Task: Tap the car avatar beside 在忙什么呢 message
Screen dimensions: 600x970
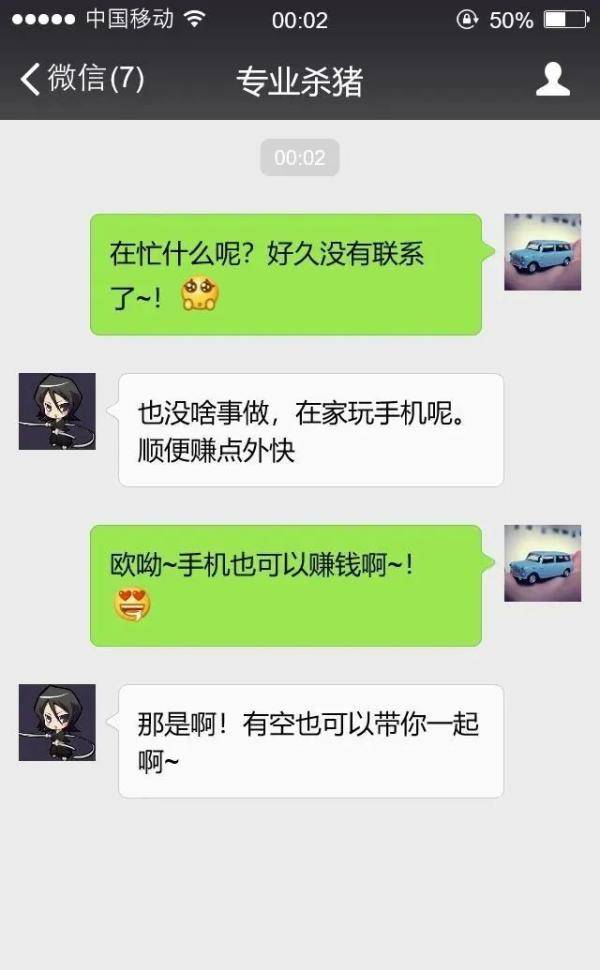Action: click(542, 252)
